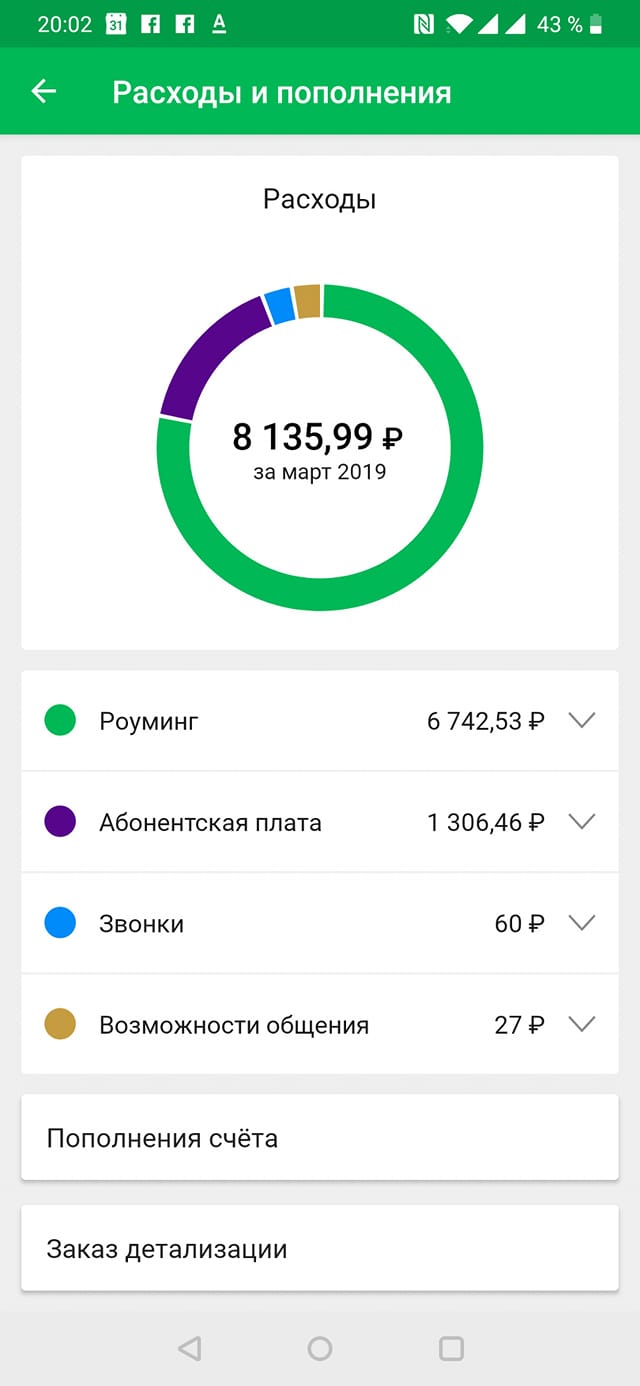Open Пополнения счёта
The image size is (640, 1386).
(x=319, y=1138)
